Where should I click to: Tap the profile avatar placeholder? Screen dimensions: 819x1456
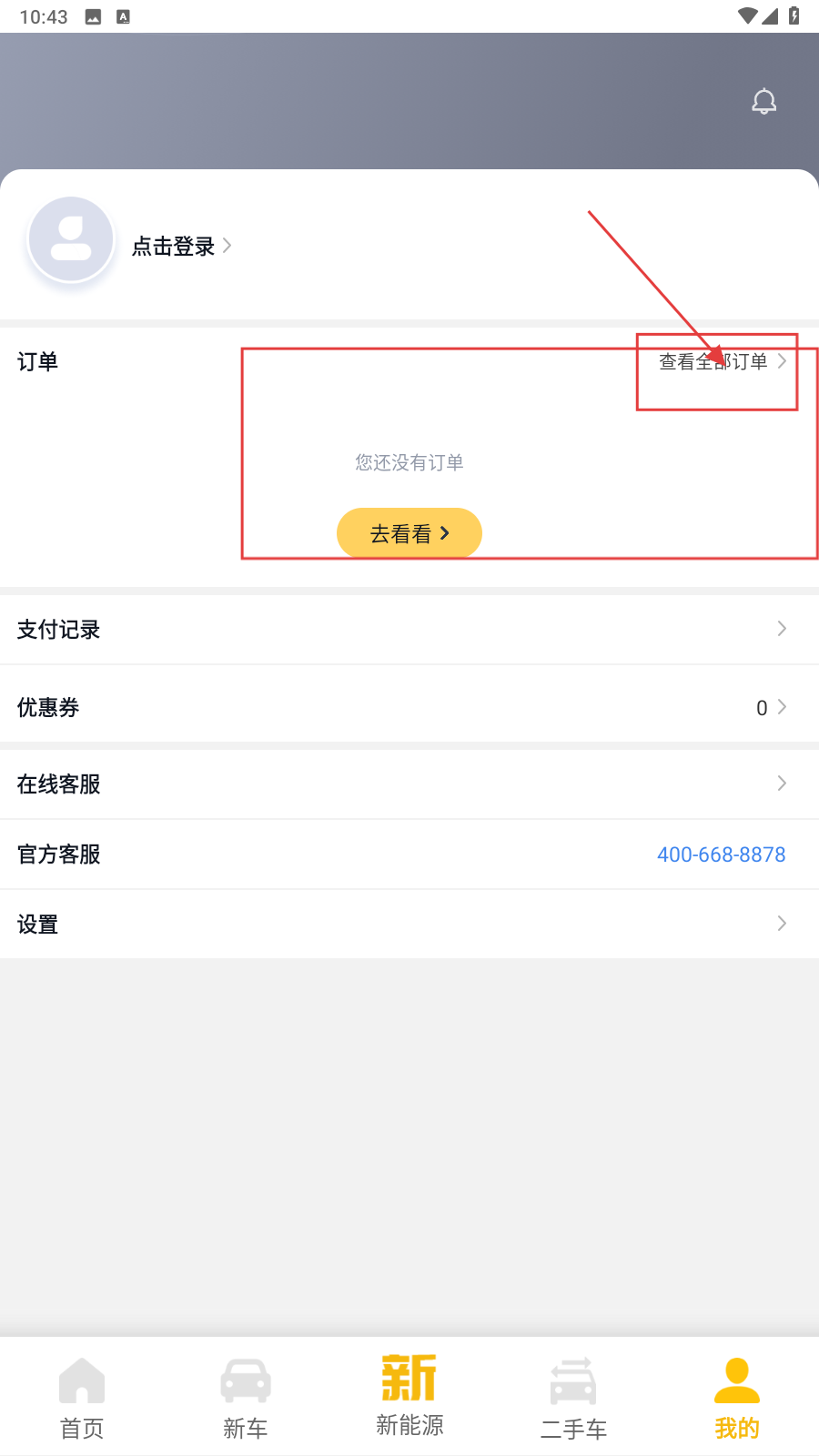[x=71, y=239]
